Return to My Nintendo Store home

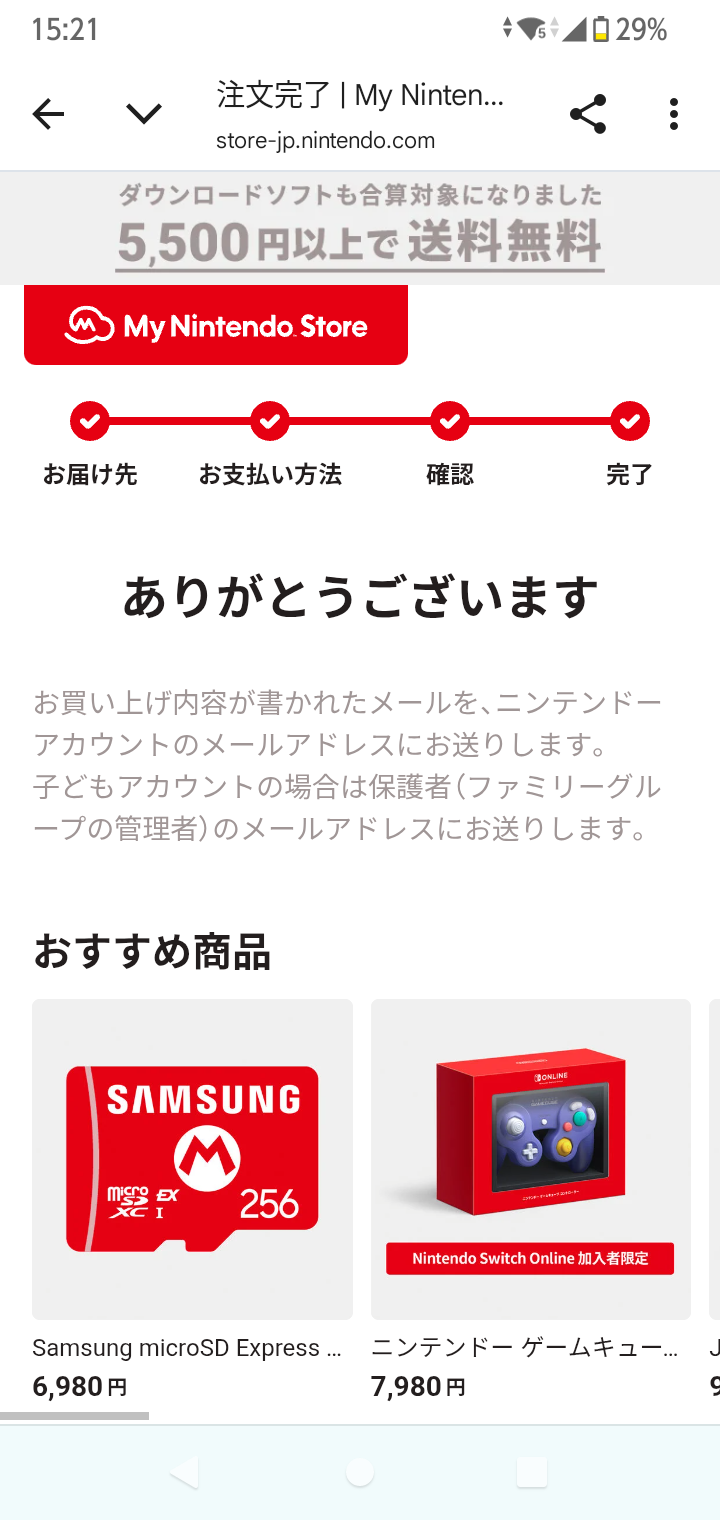[216, 325]
